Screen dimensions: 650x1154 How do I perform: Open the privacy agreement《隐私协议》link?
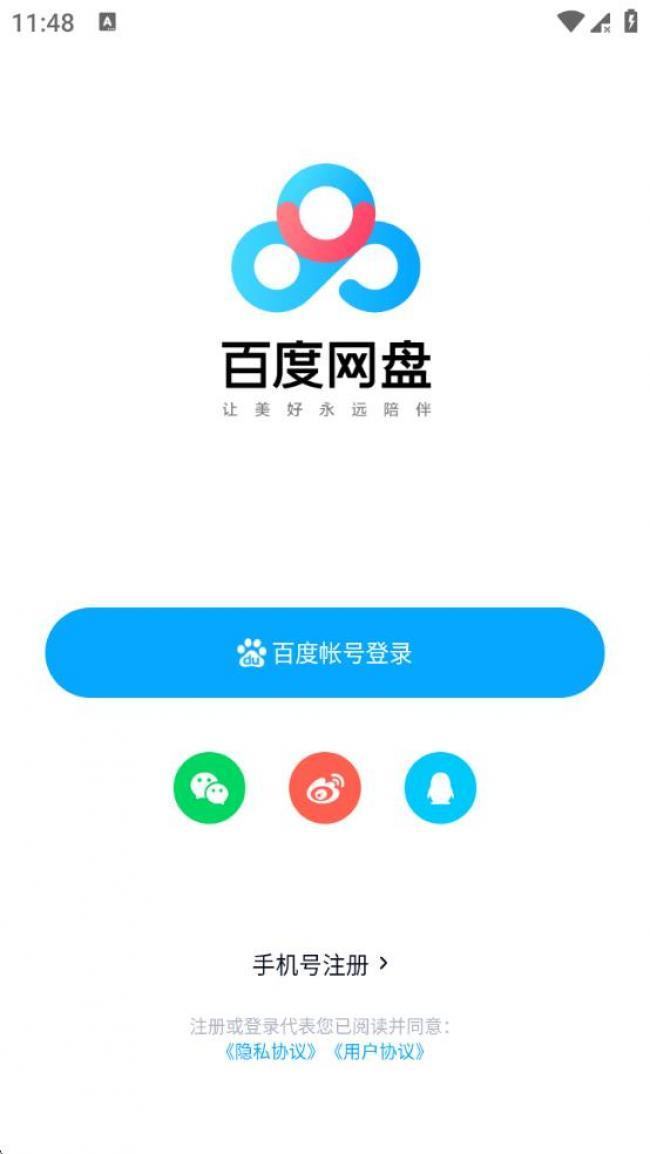click(x=272, y=1051)
